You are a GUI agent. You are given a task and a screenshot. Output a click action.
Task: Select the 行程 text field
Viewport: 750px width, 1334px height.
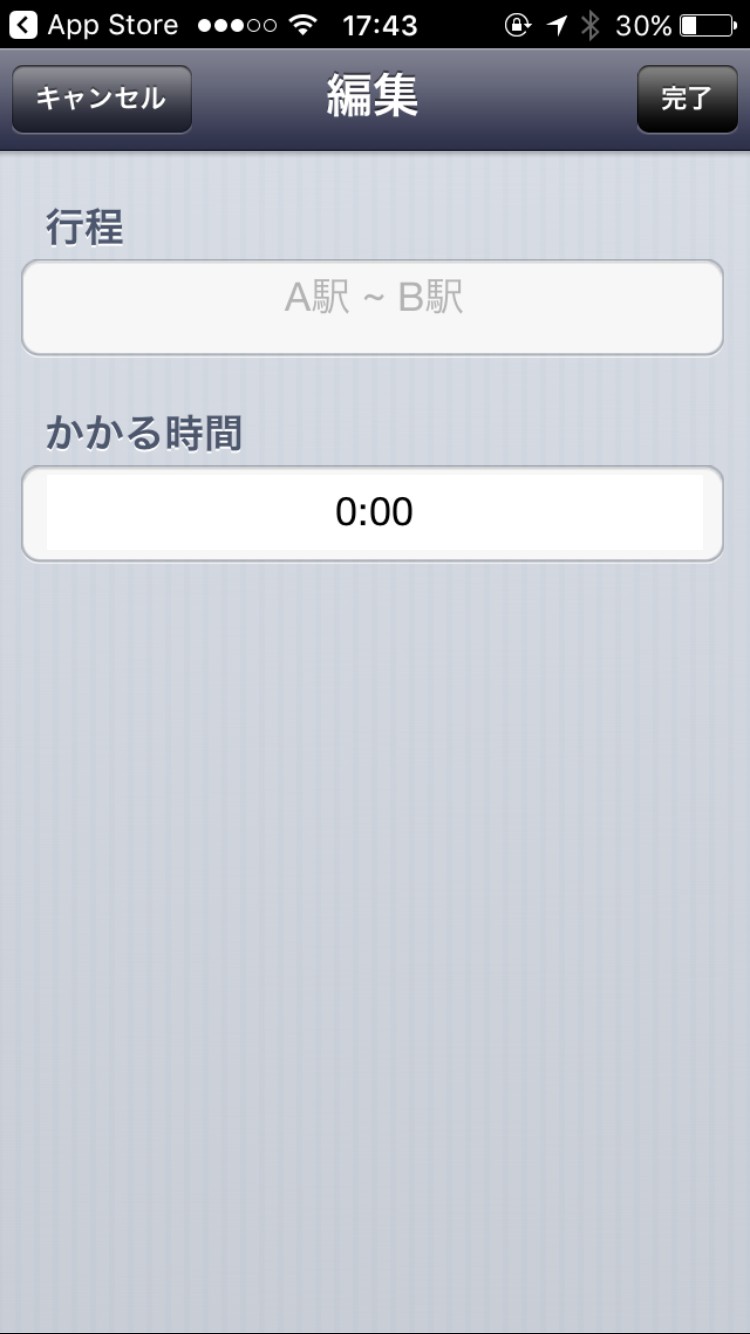372,307
